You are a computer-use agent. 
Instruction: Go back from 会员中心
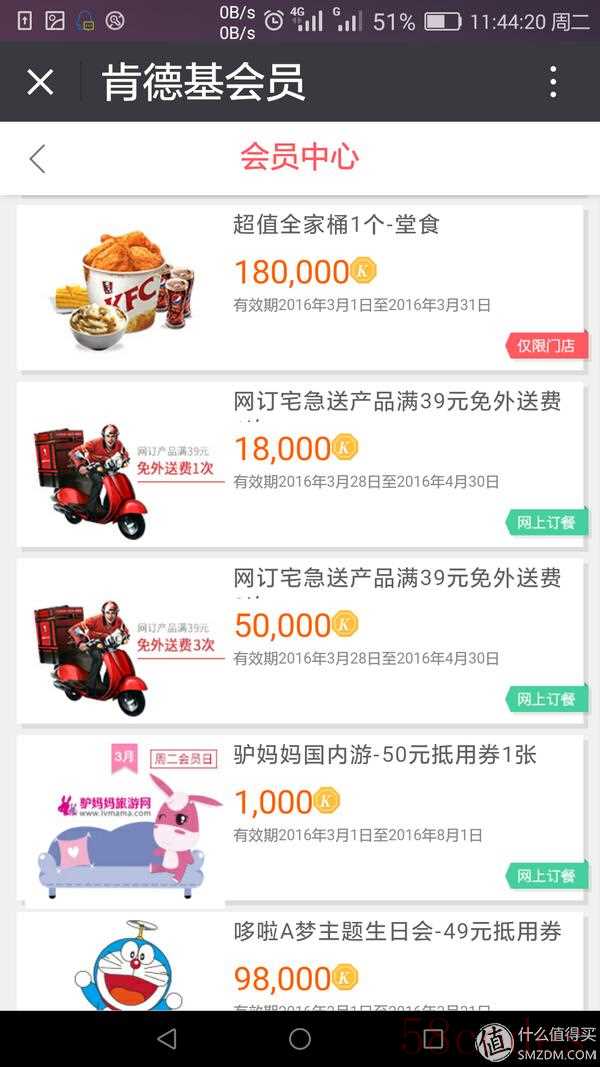[37, 159]
